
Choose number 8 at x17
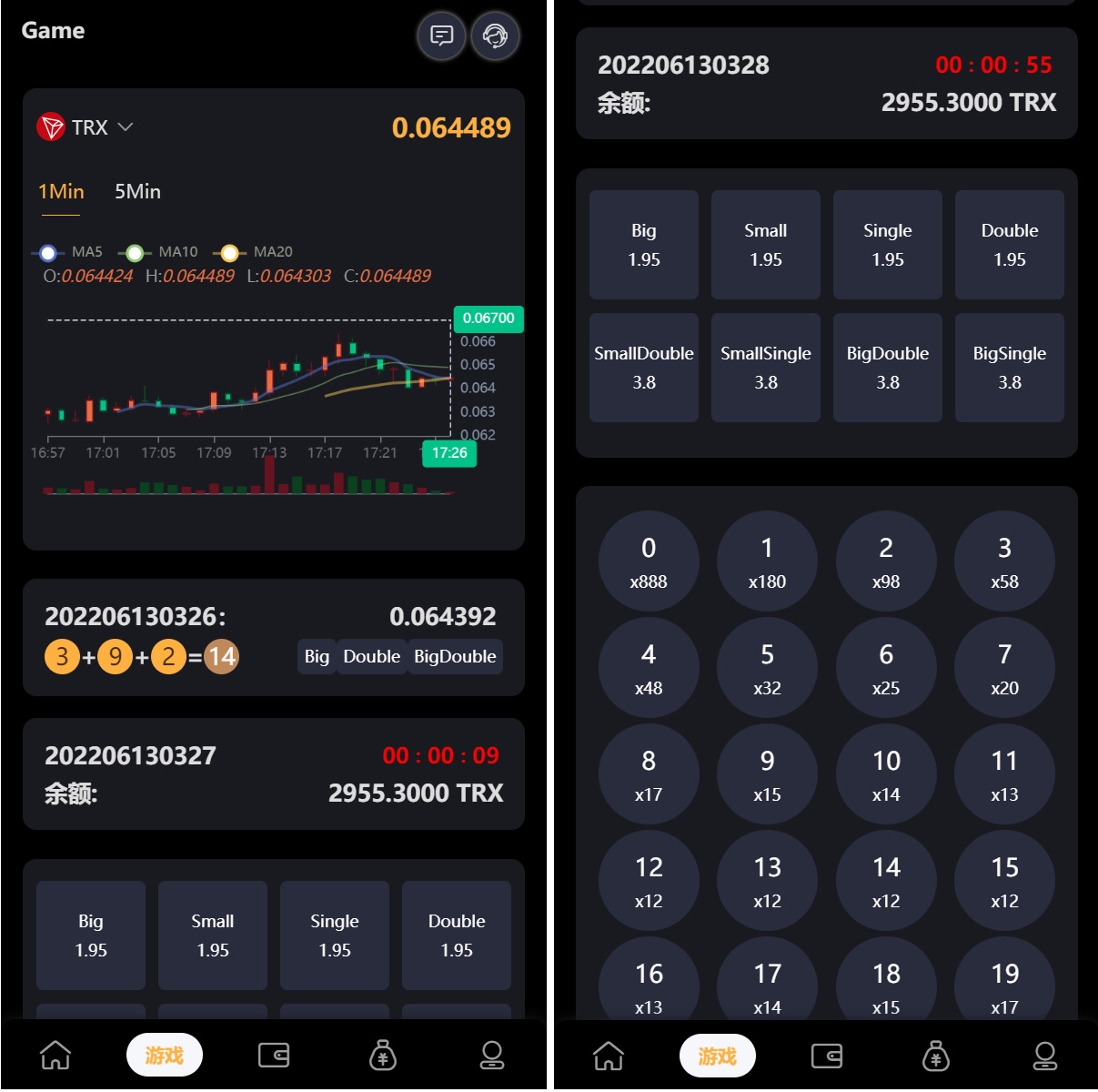[649, 774]
